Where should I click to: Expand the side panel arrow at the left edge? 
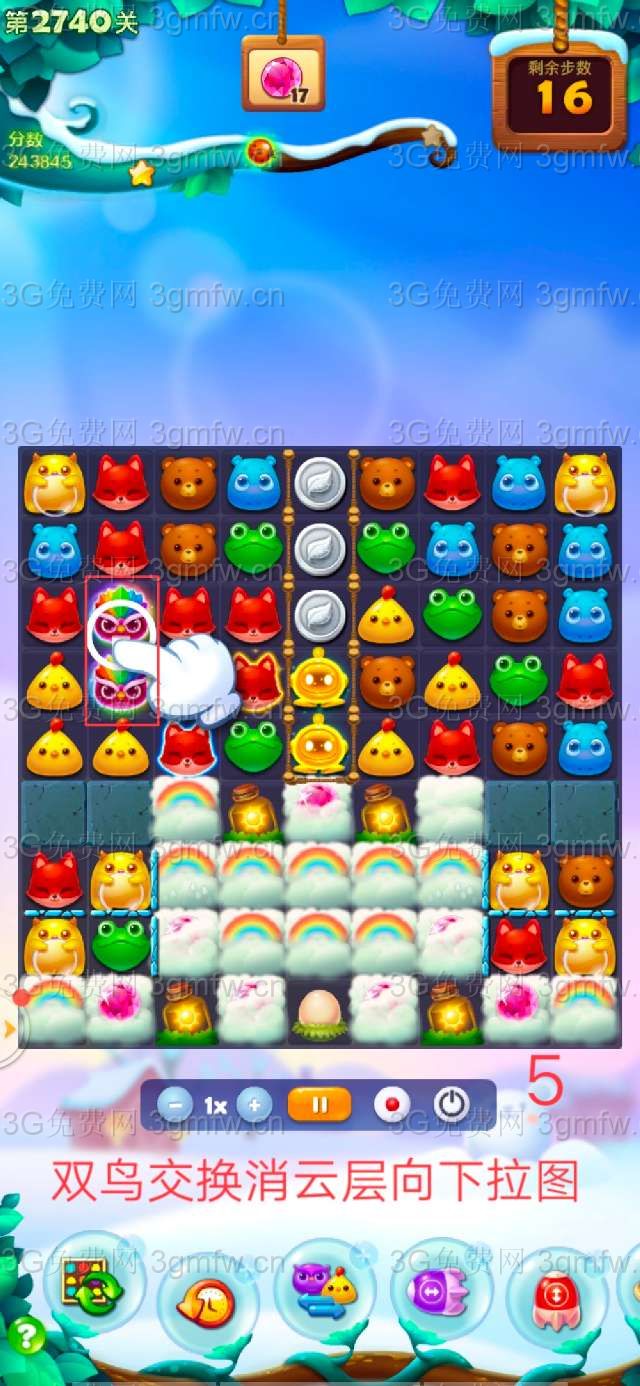8,1027
